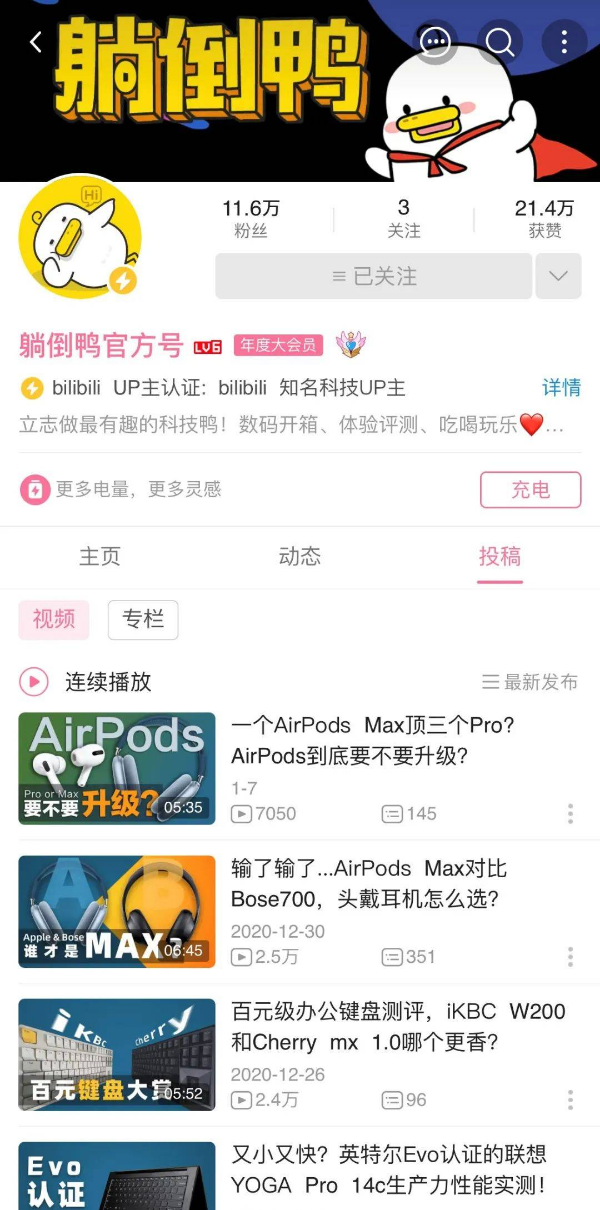The image size is (600, 1210).
Task: Open more options for the Bose700 video
Action: (x=570, y=957)
